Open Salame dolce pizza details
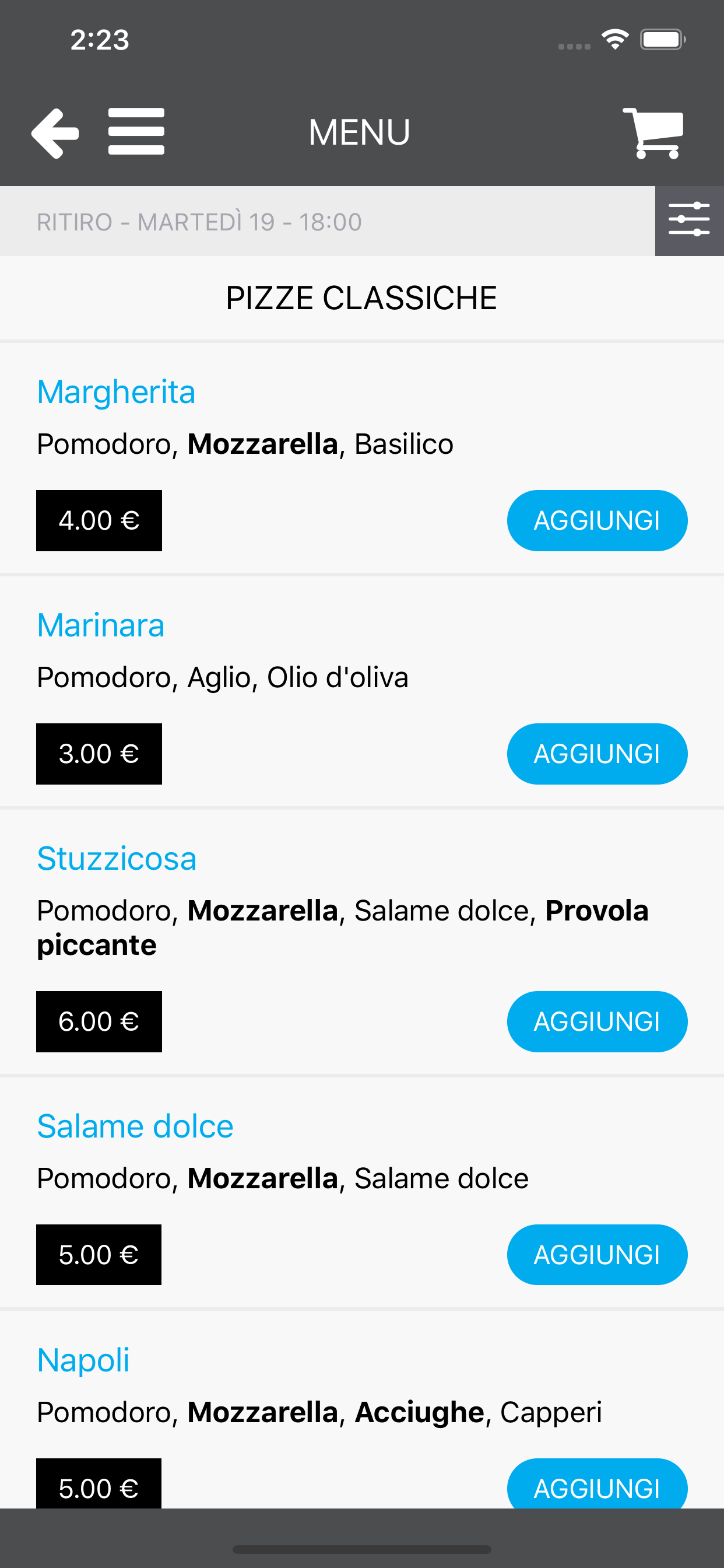 (x=135, y=1126)
